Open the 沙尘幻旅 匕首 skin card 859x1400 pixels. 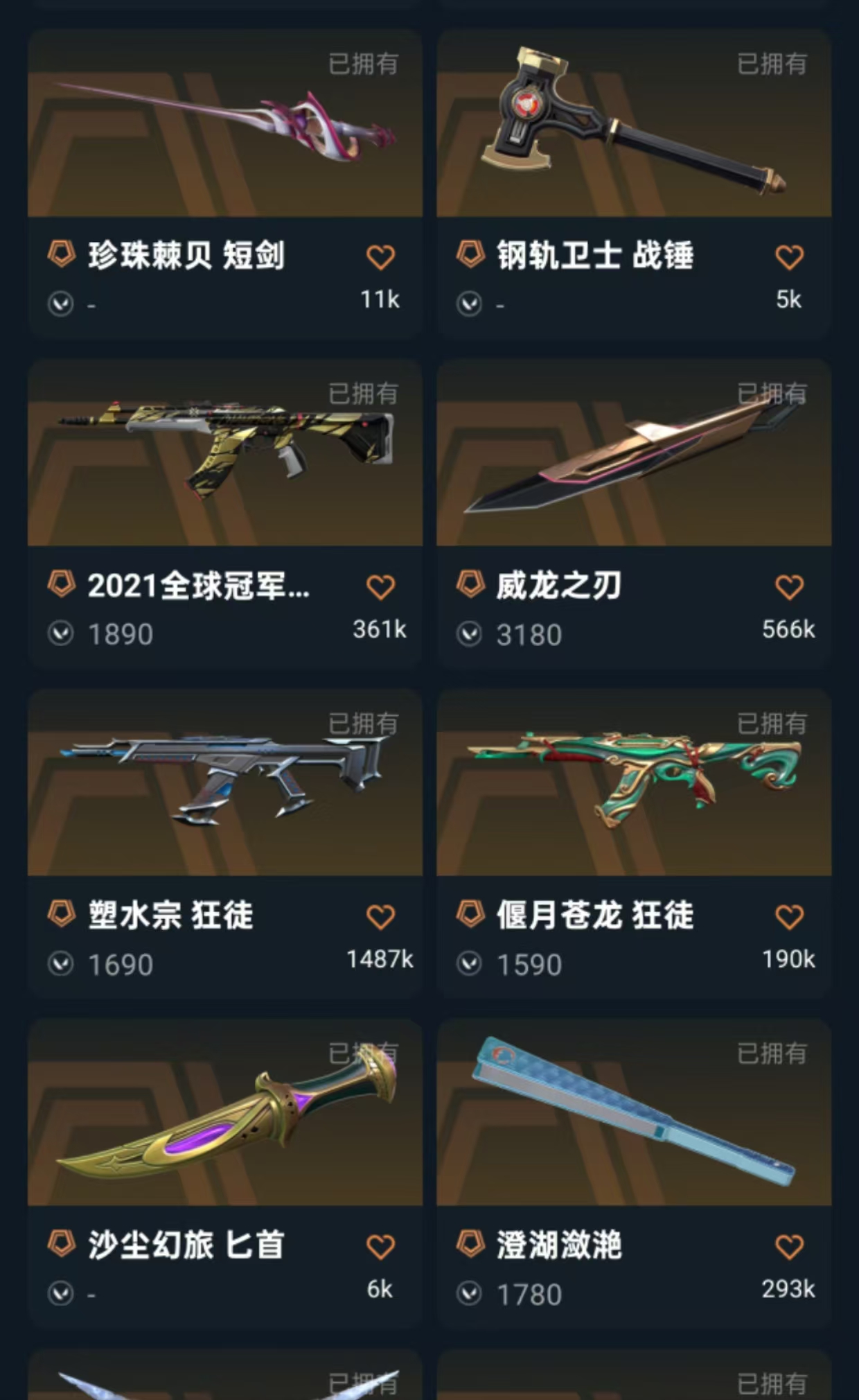click(225, 1114)
